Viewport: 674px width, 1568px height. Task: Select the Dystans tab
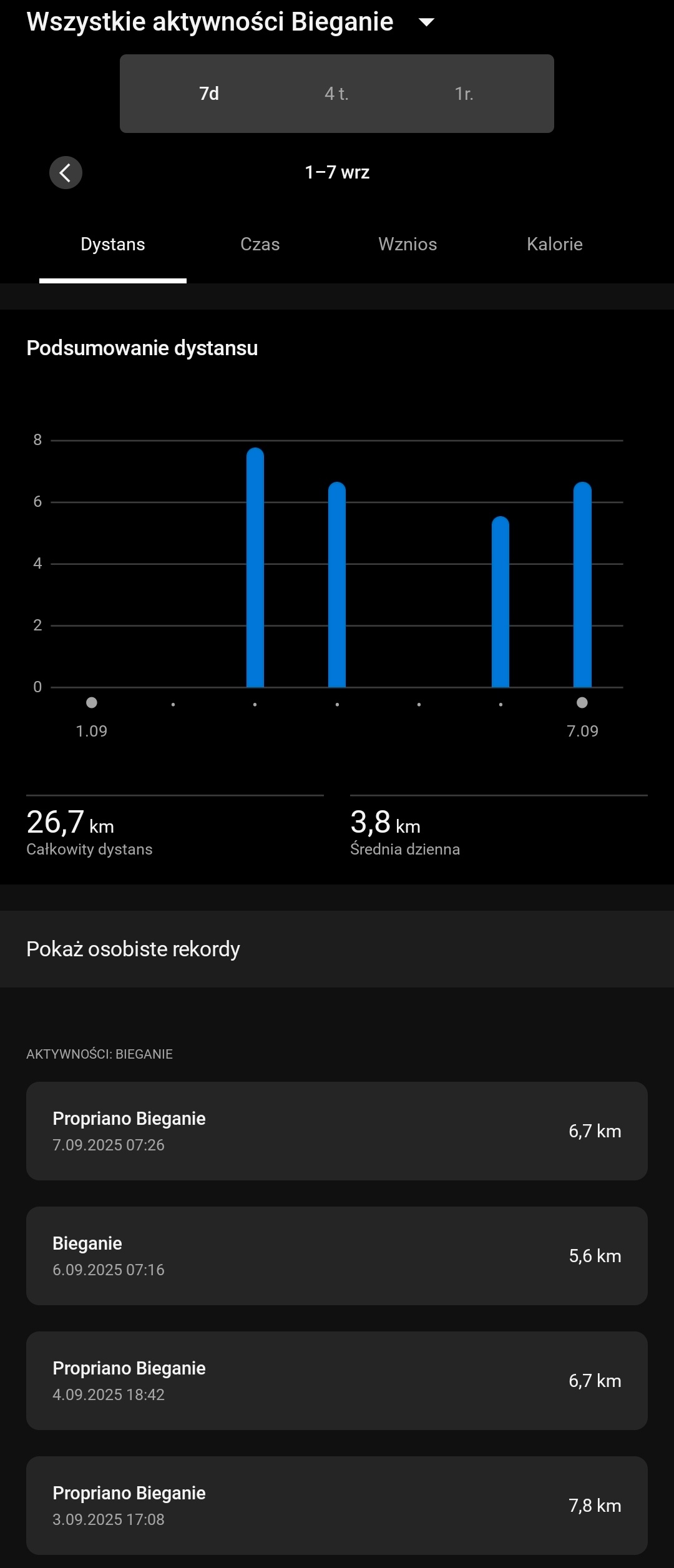pyautogui.click(x=113, y=244)
